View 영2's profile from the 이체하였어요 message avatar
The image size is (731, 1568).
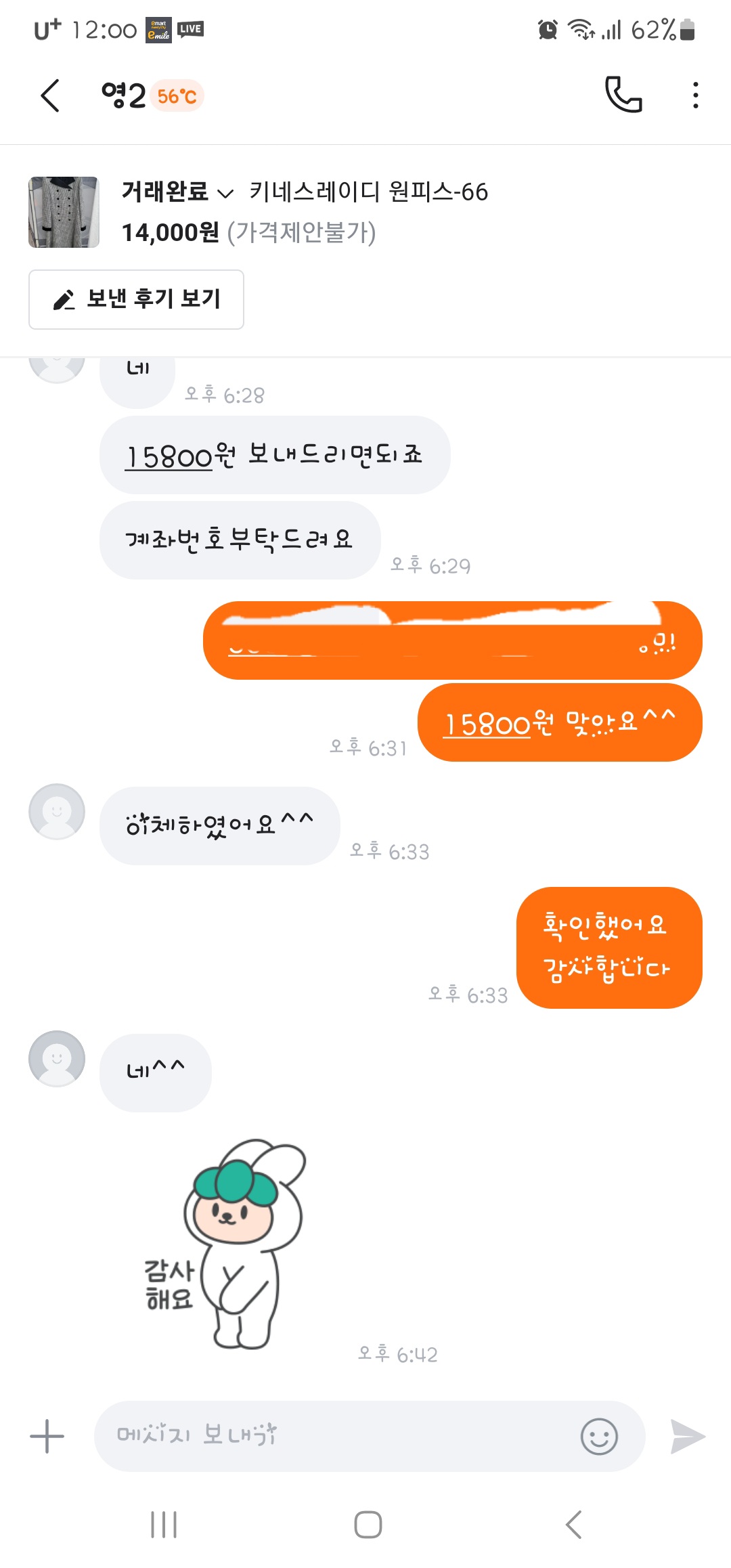click(x=57, y=812)
